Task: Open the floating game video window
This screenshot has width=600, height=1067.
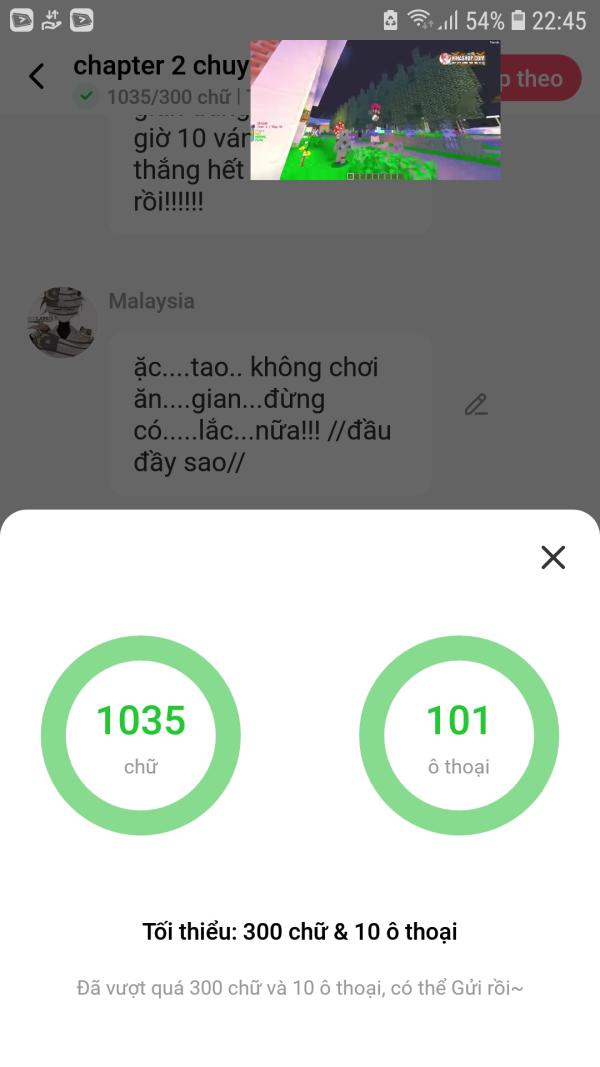Action: [375, 110]
